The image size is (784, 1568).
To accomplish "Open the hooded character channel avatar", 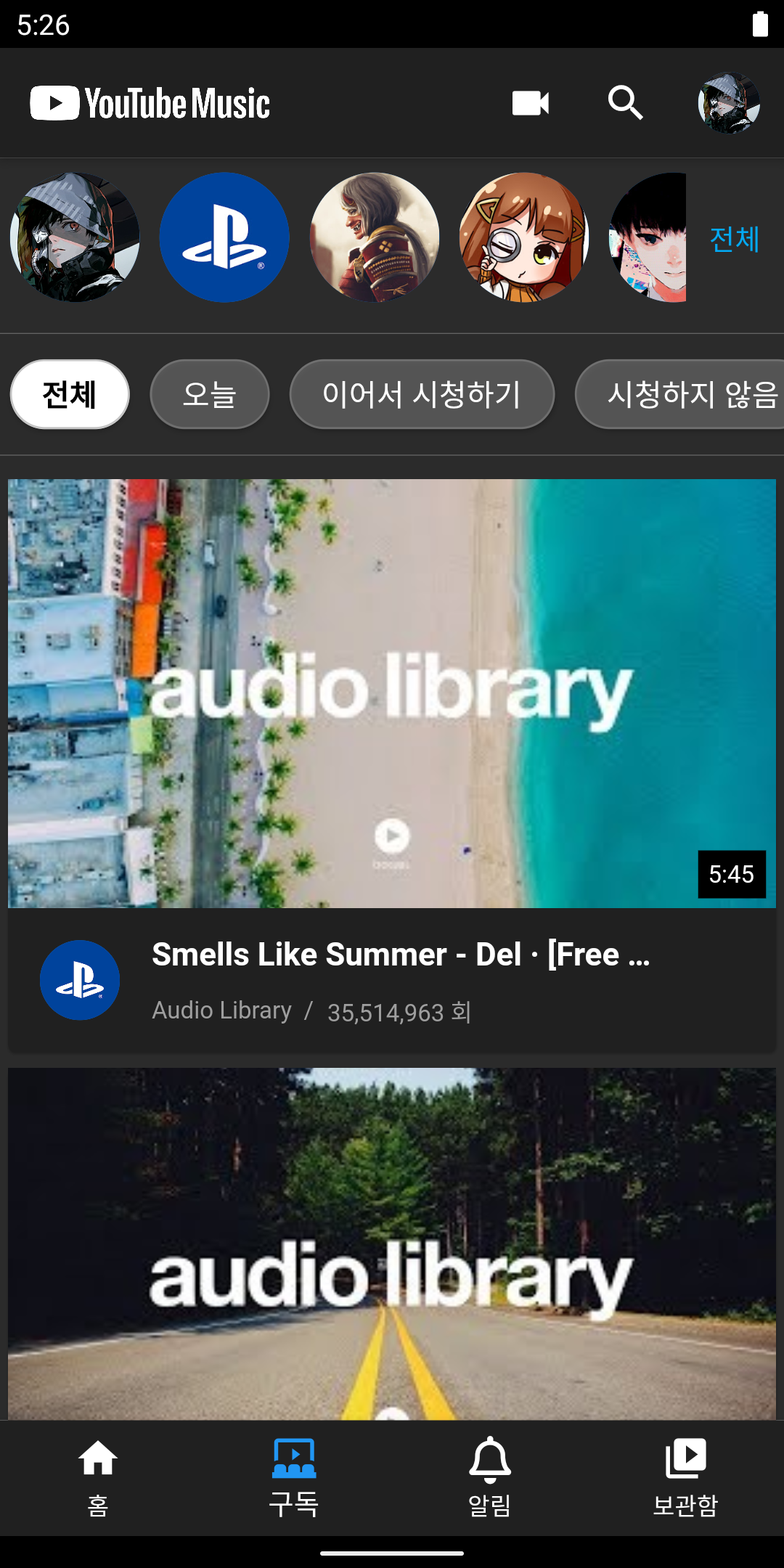I will click(75, 237).
